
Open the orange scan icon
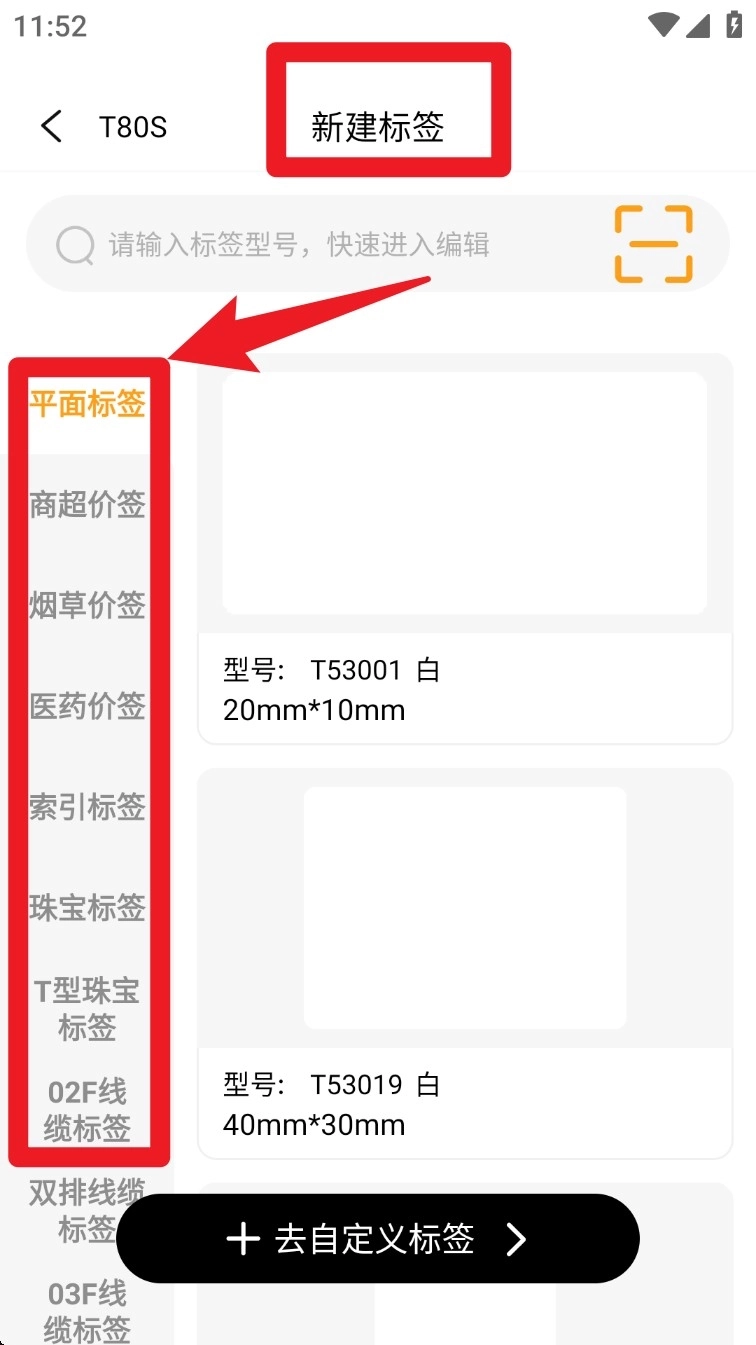click(x=653, y=244)
